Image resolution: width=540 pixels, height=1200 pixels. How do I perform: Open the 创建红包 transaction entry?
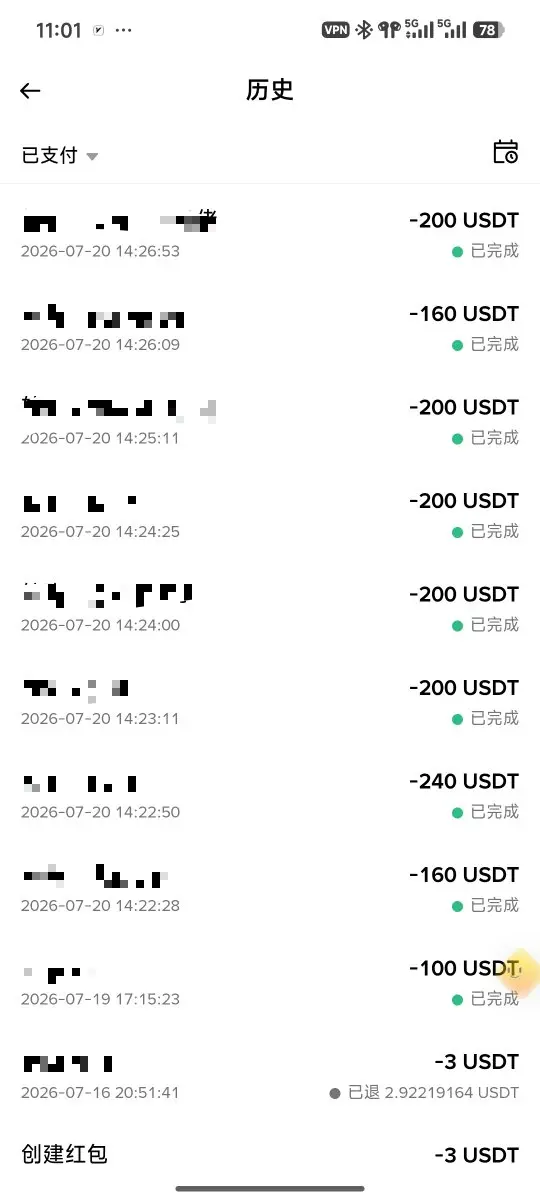click(270, 1158)
